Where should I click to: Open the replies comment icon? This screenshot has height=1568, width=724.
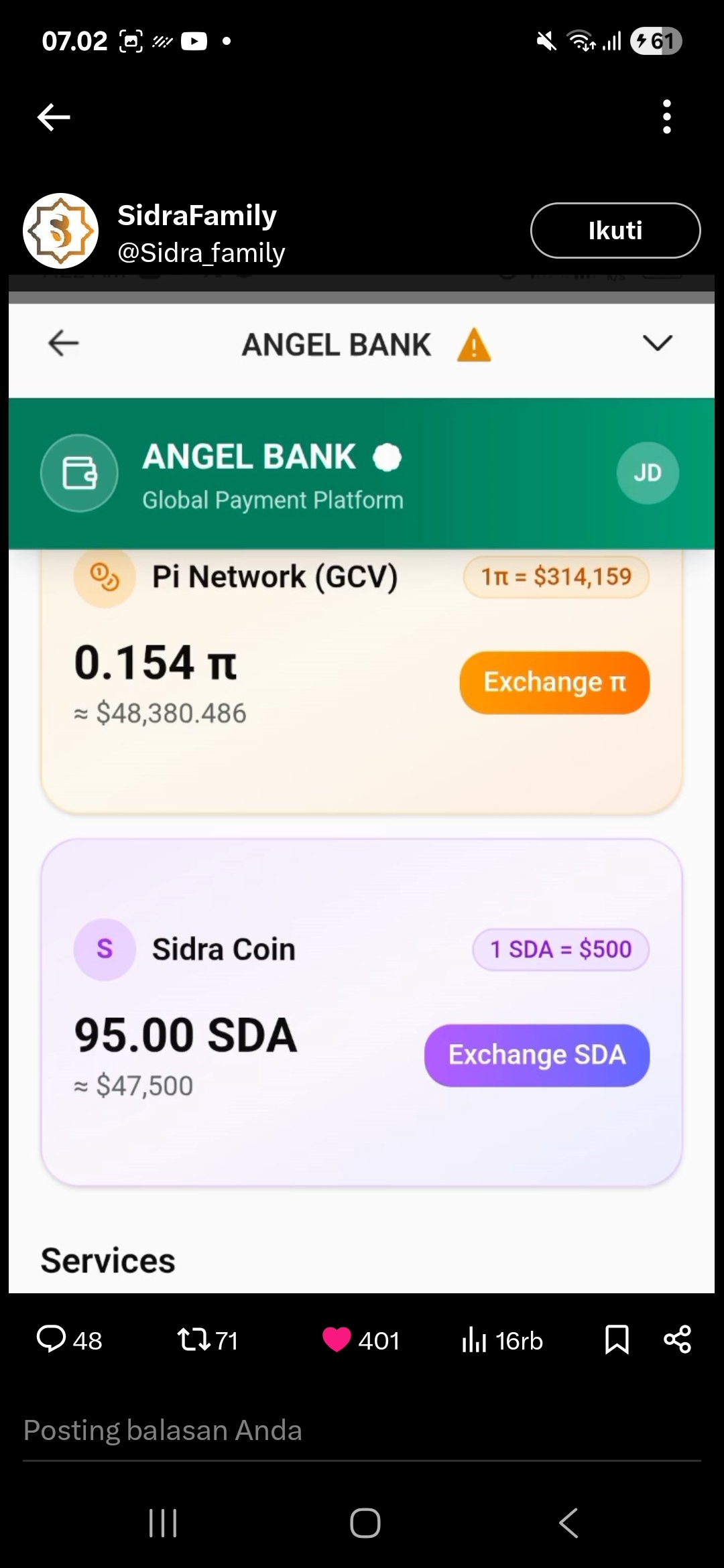52,1340
